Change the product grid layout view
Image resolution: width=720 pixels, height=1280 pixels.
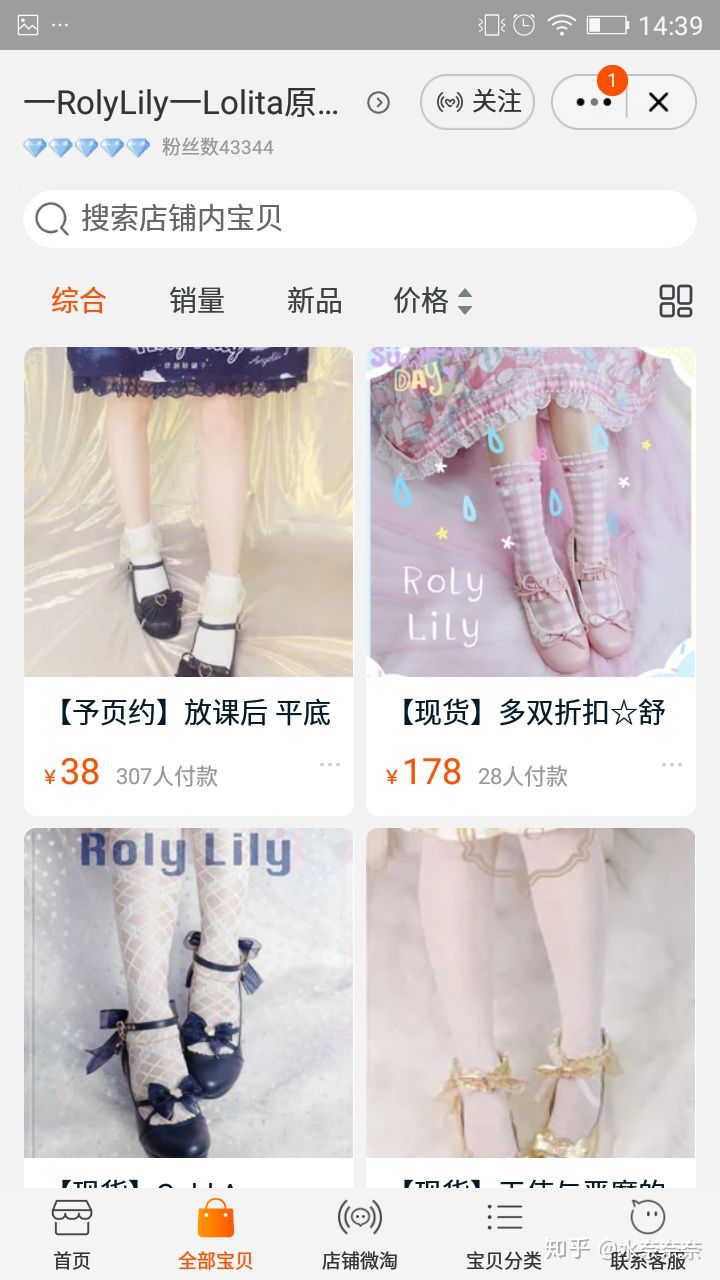coord(676,300)
